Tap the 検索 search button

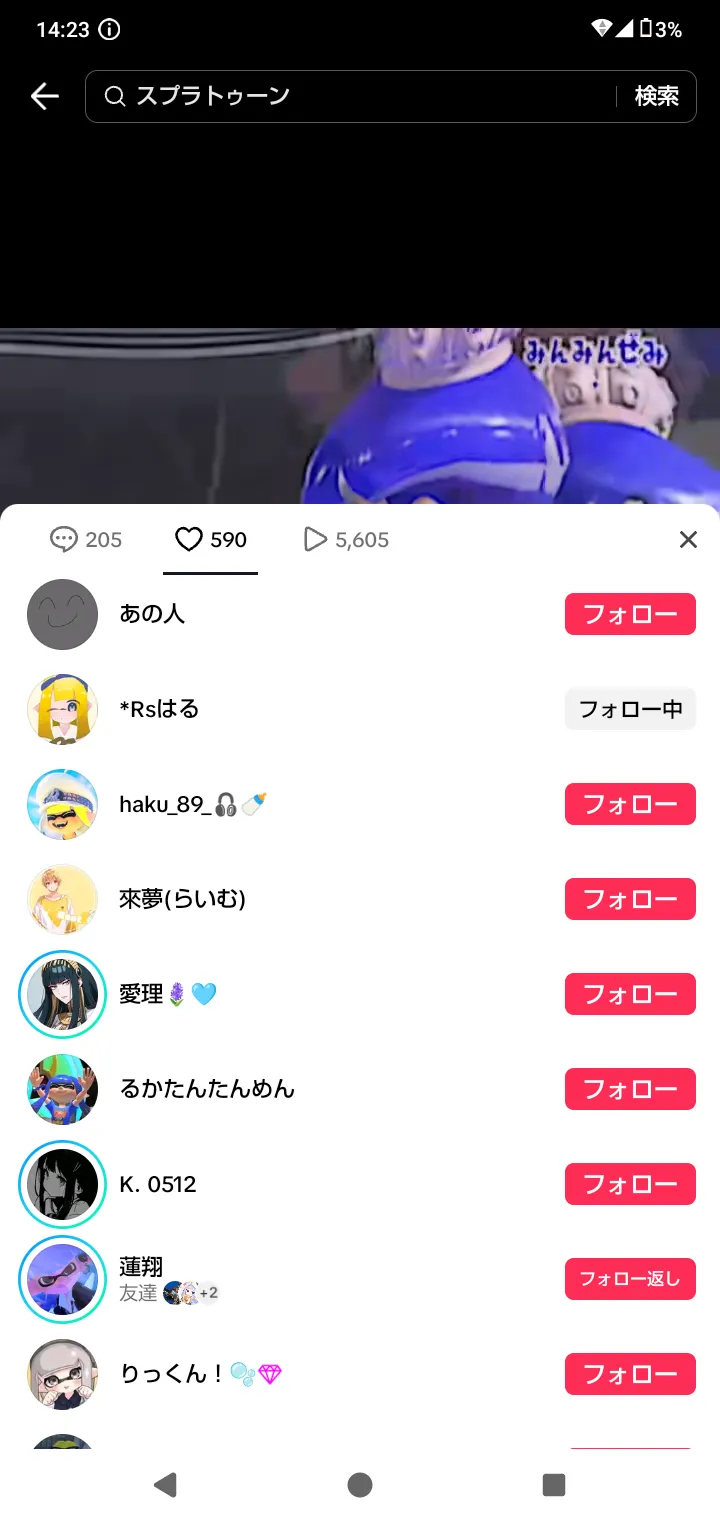[x=657, y=96]
